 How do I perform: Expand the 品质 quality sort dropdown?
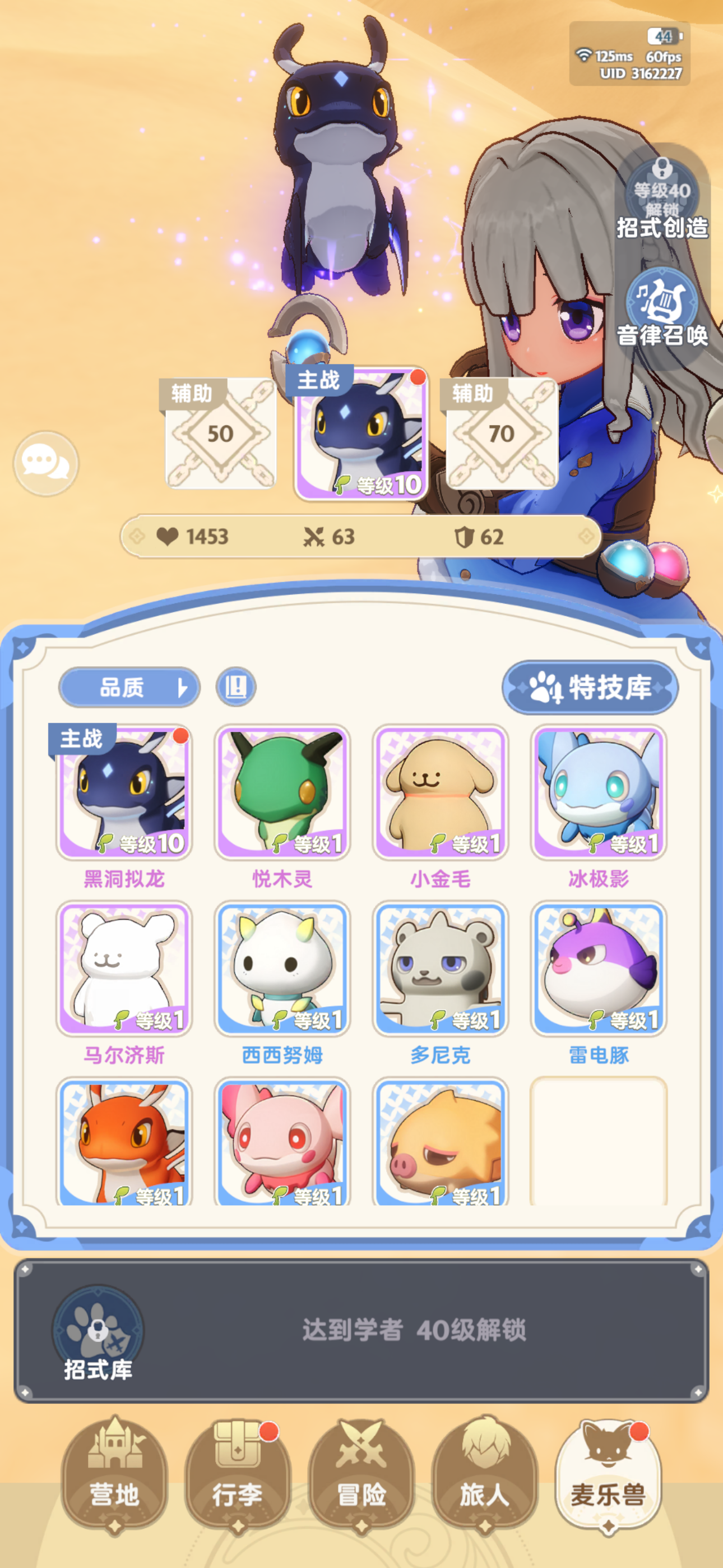[x=129, y=686]
